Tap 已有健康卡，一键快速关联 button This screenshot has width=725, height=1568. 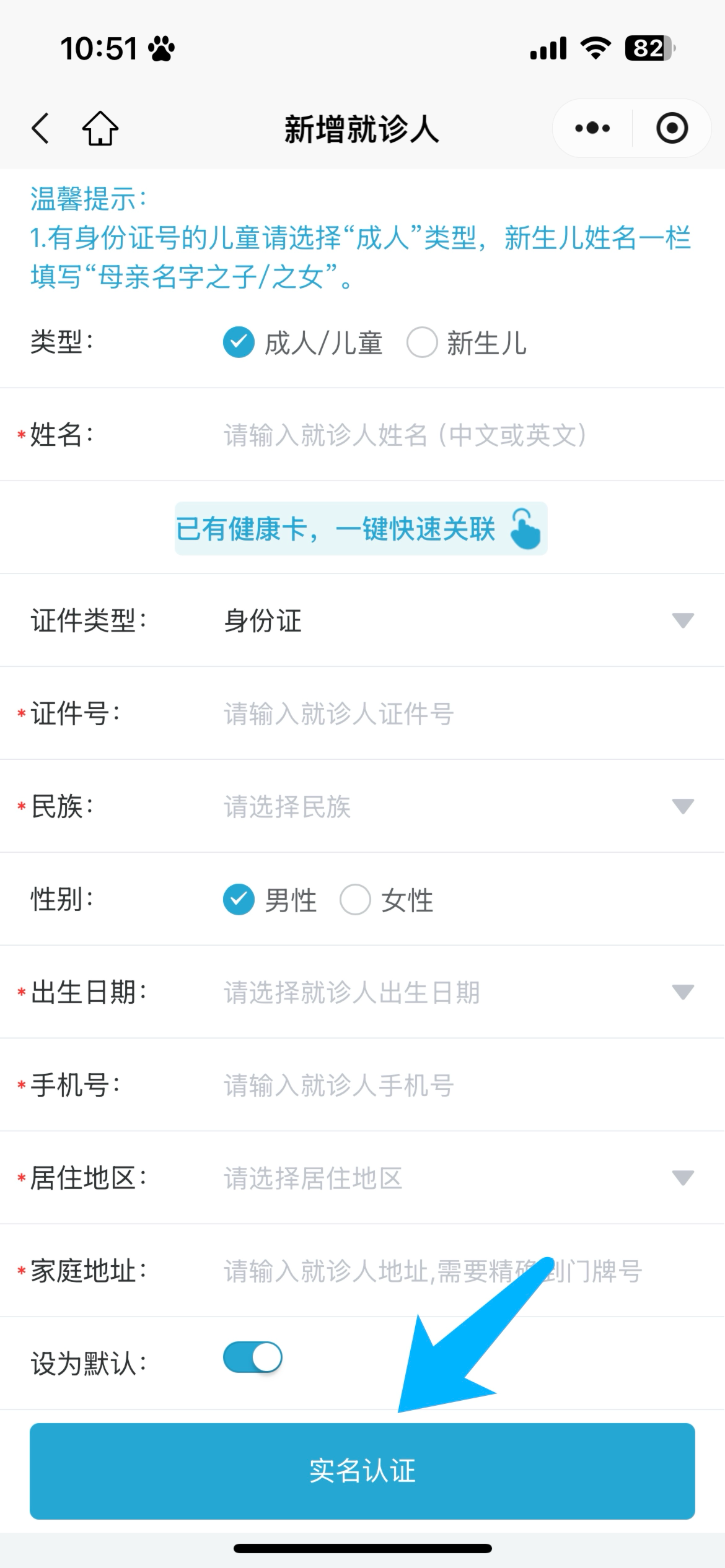[x=361, y=529]
